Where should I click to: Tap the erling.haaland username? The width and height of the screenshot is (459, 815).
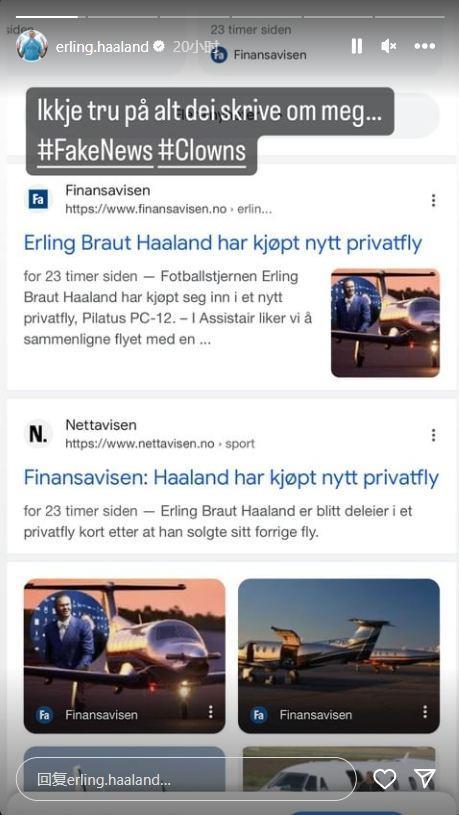102,47
